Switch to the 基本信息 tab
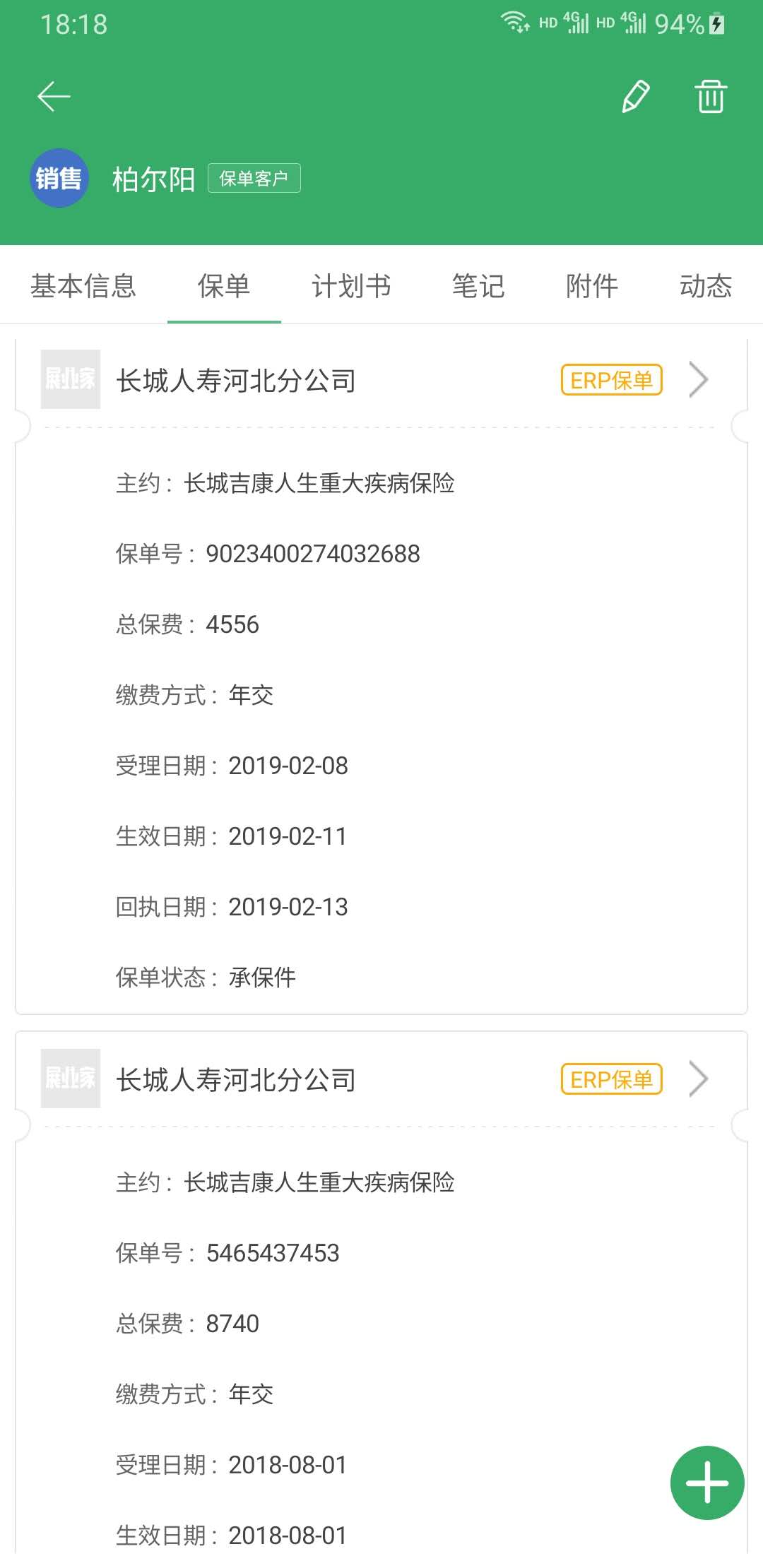 coord(83,286)
